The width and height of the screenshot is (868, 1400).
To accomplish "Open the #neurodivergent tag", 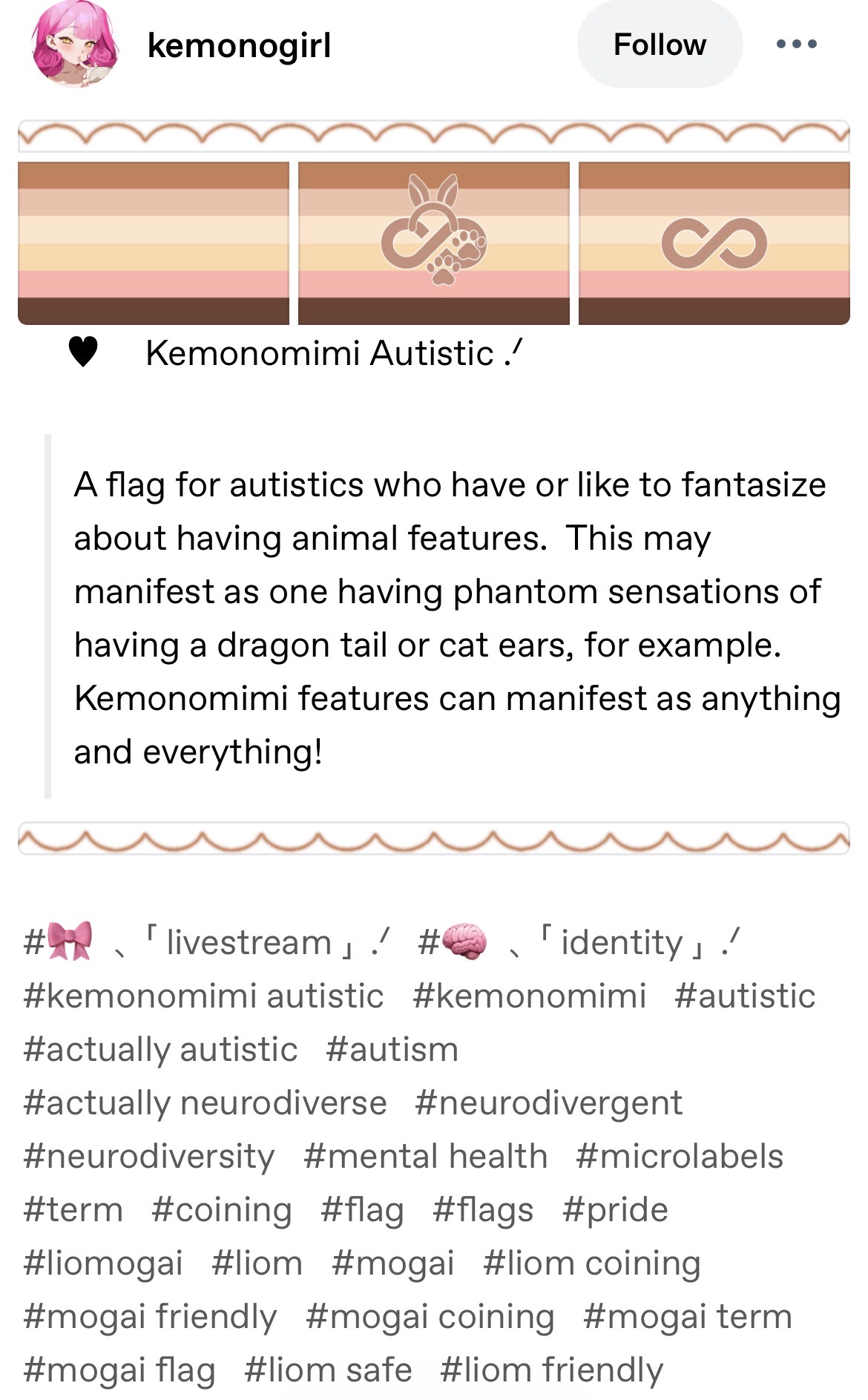I will click(x=548, y=1102).
